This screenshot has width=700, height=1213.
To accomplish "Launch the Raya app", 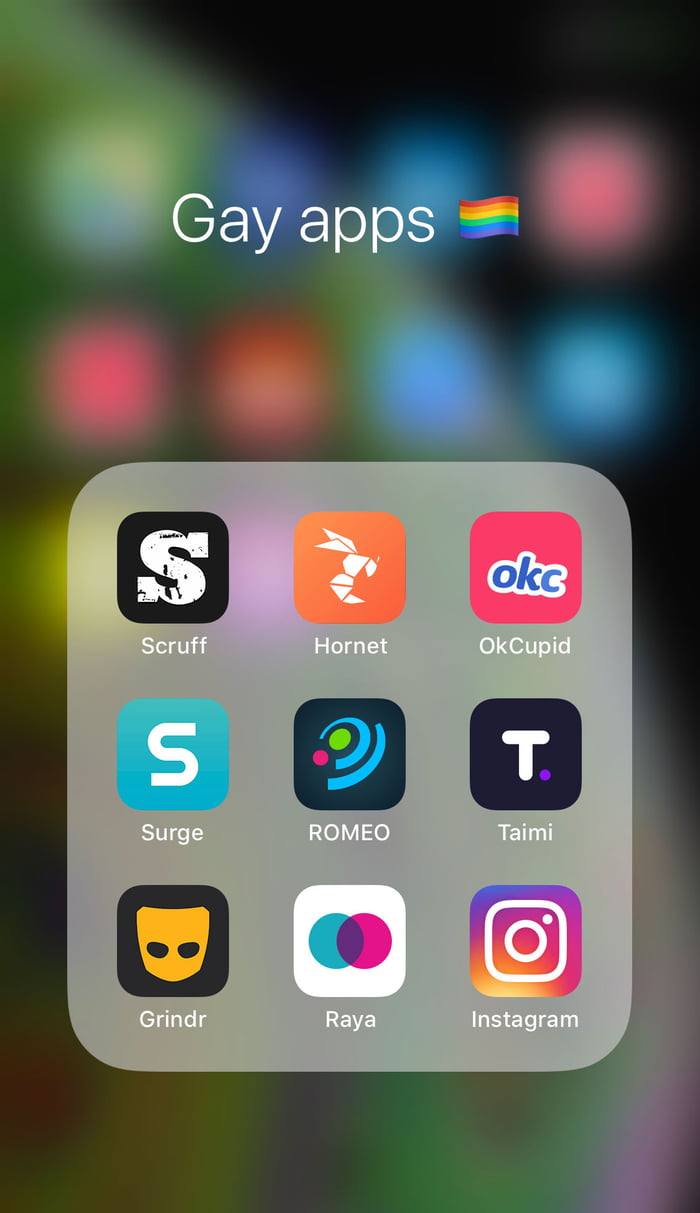I will (x=349, y=941).
